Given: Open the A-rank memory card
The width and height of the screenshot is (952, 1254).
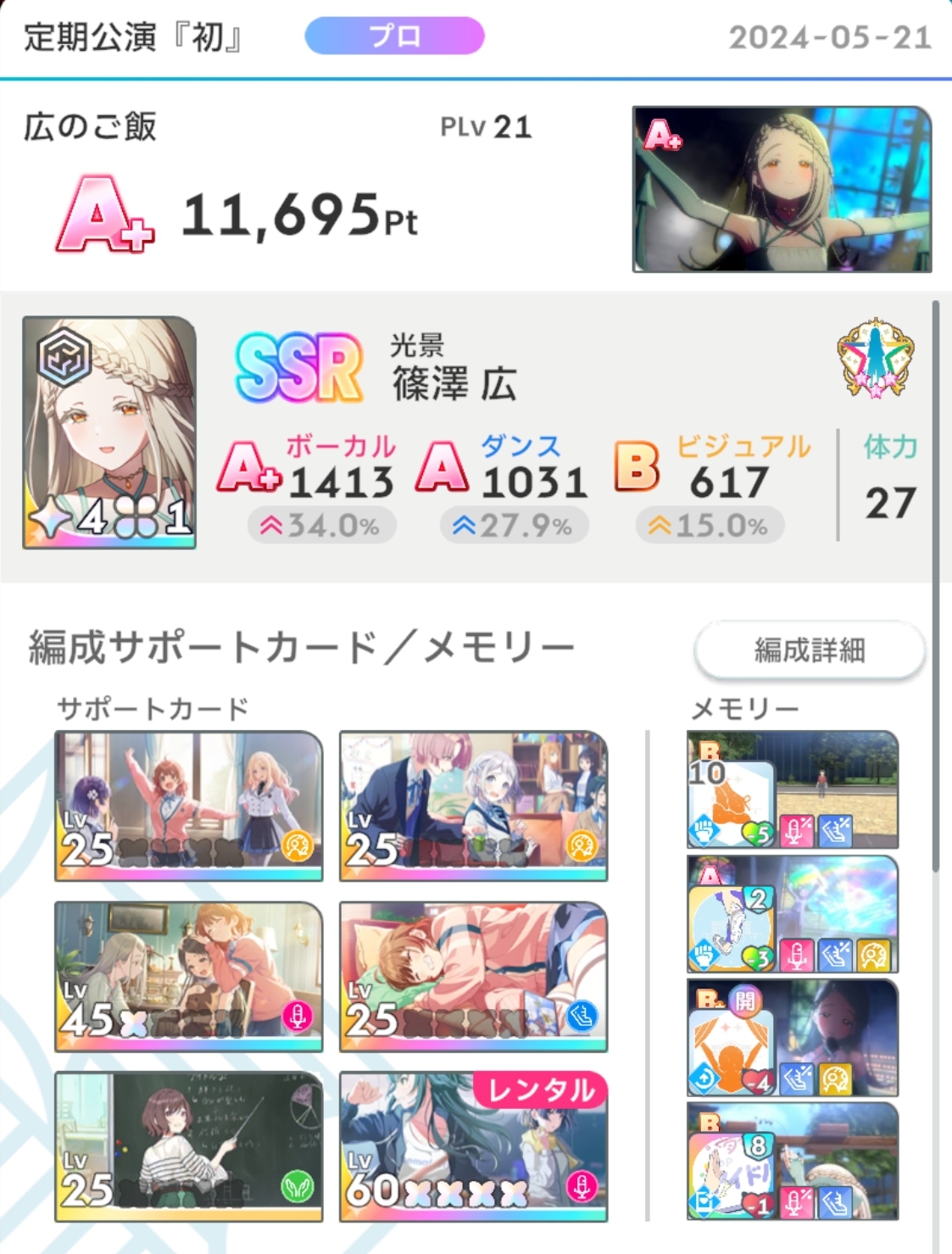Looking at the screenshot, I should pyautogui.click(x=792, y=914).
